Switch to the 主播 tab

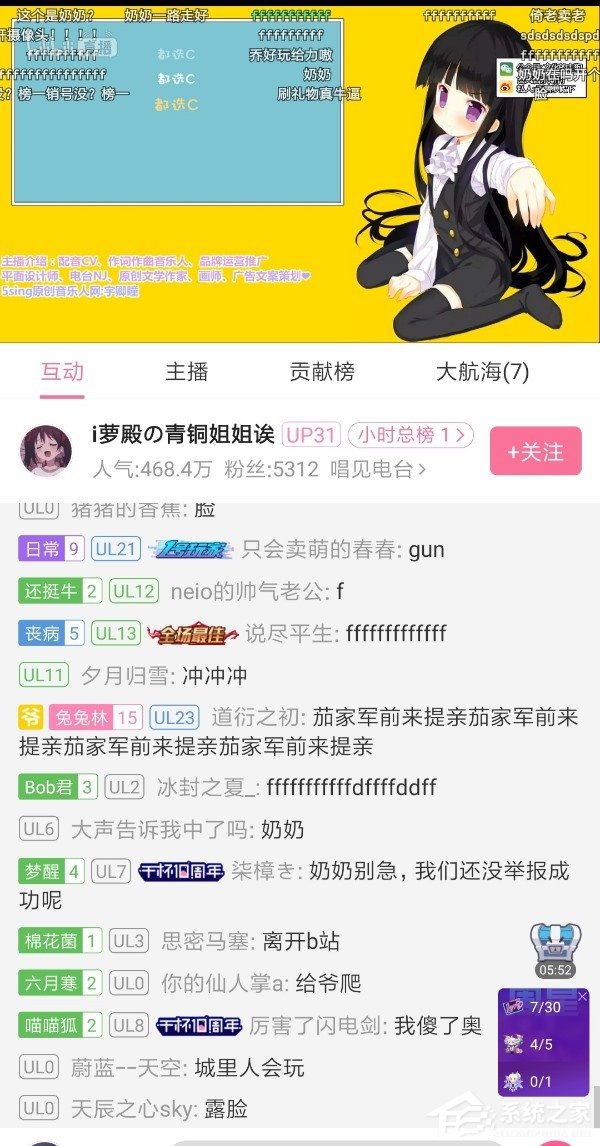(x=187, y=372)
